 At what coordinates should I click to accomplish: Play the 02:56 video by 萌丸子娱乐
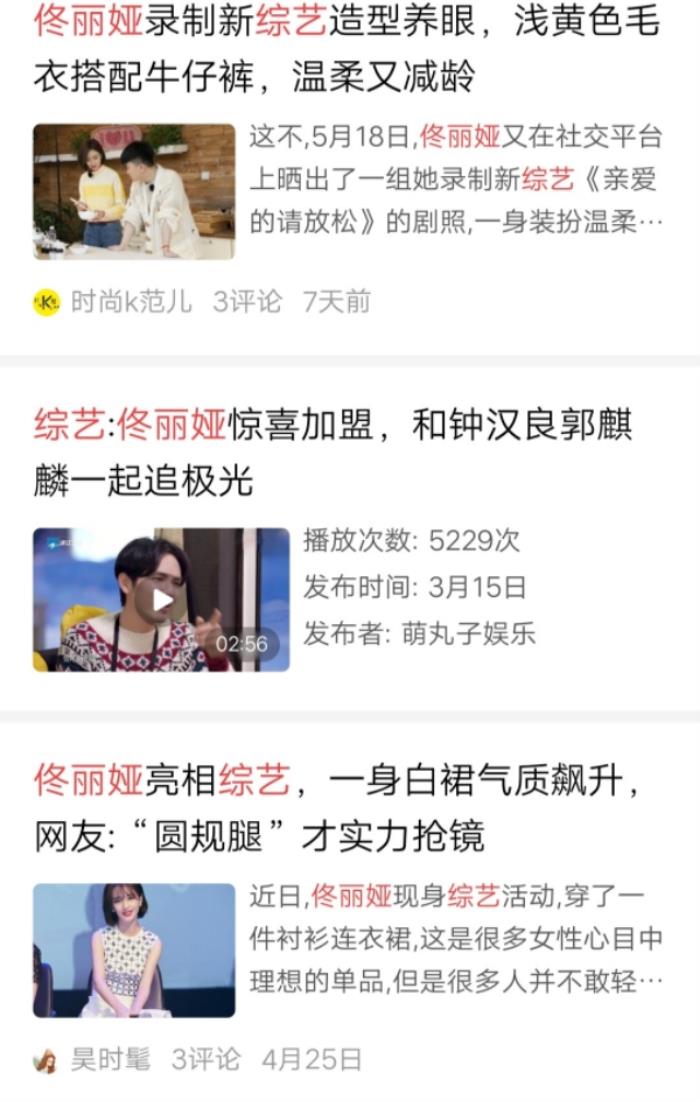click(x=161, y=600)
